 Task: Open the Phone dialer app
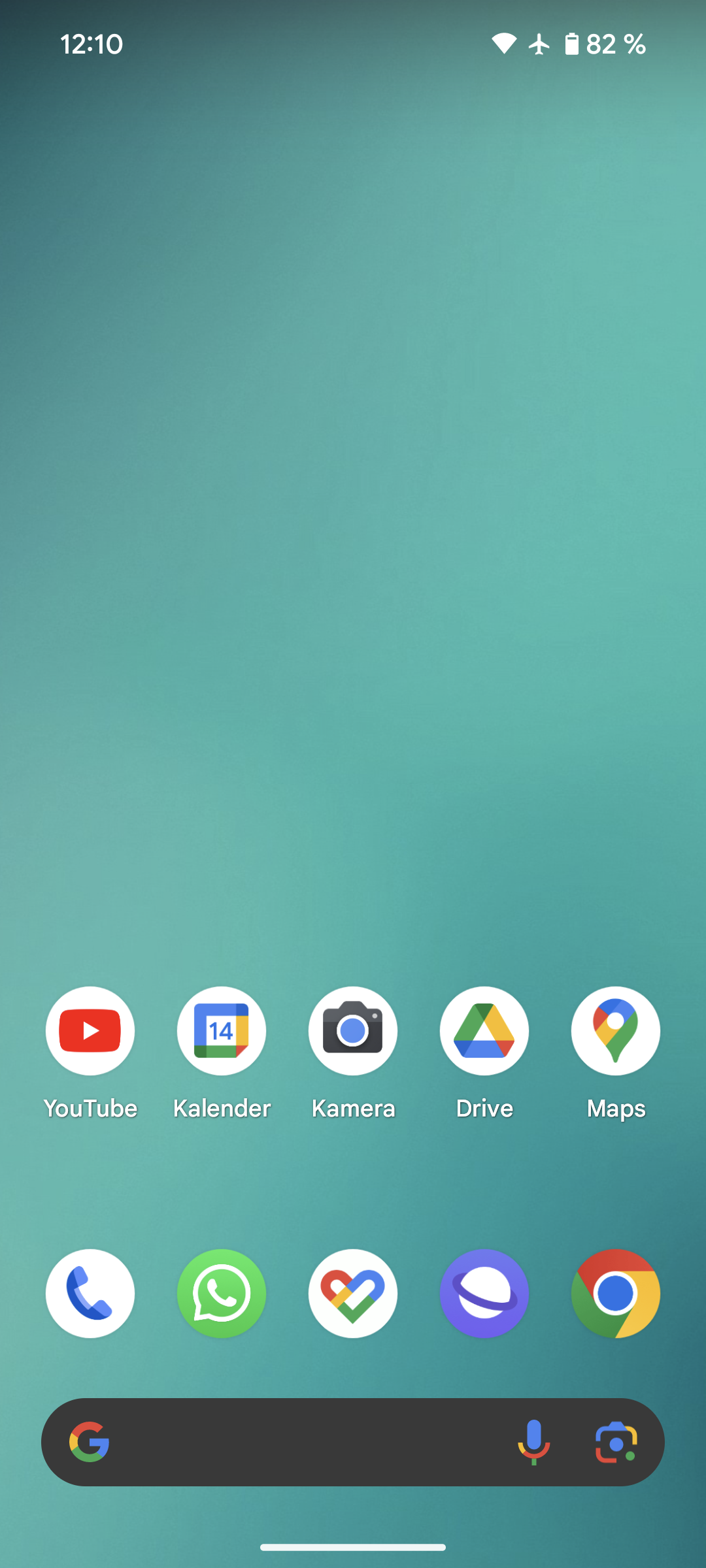(90, 1294)
